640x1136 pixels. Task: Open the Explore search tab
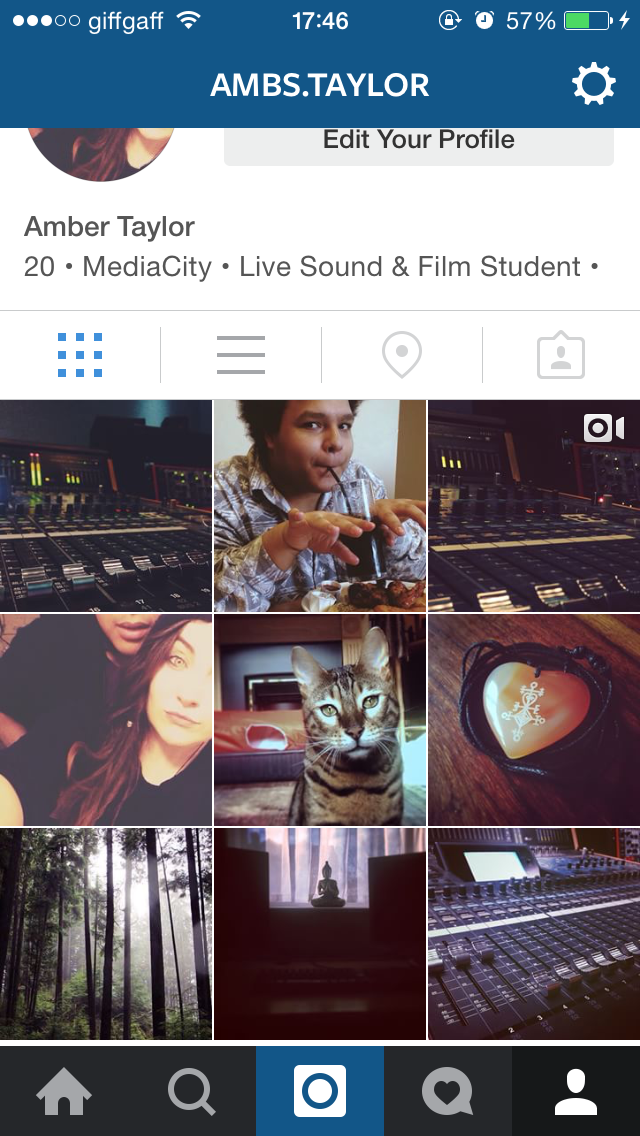(x=192, y=1091)
